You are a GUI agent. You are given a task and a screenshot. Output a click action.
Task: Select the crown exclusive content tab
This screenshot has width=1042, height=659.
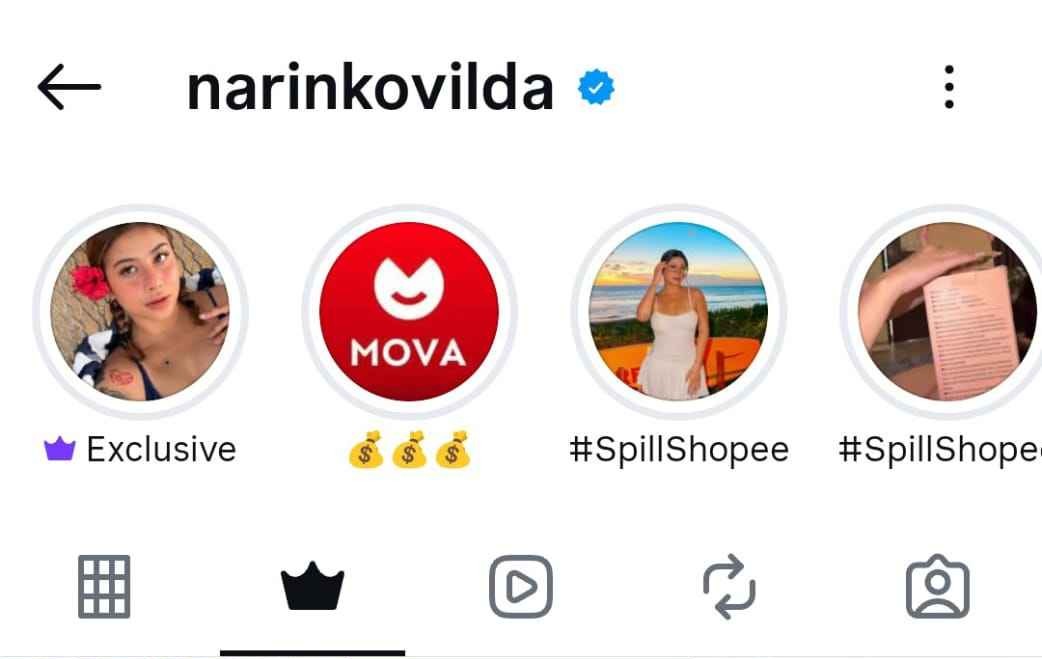point(312,586)
